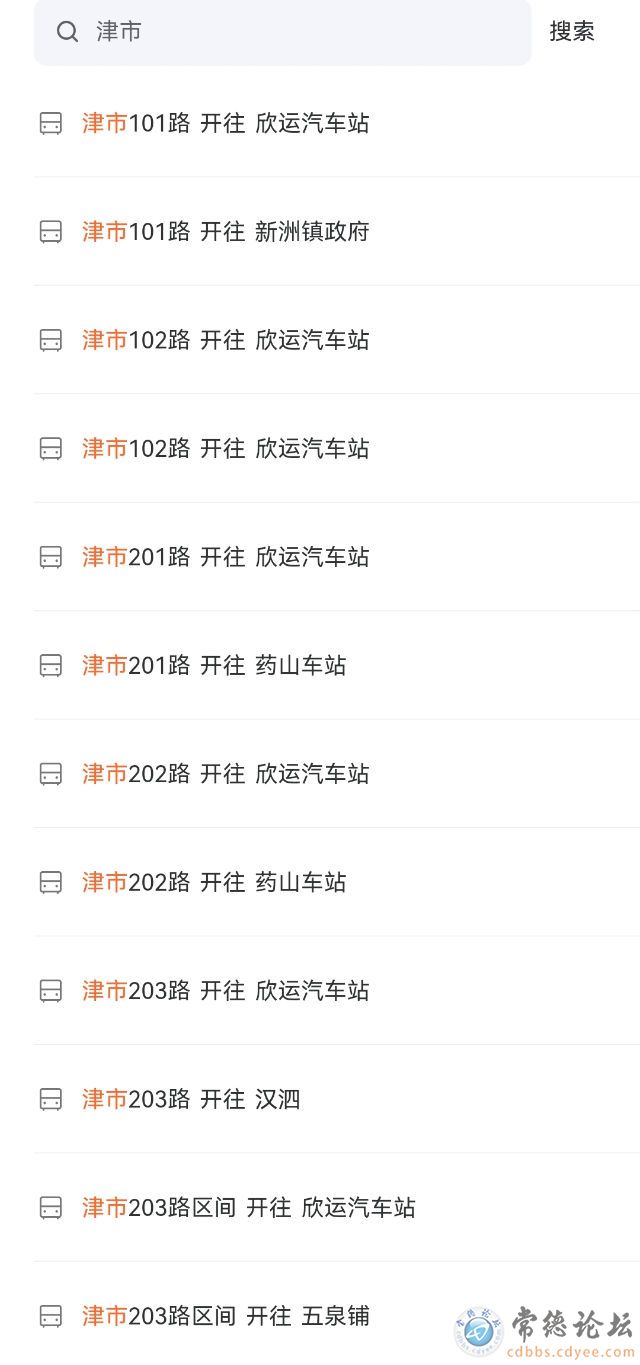View 津市203路 heading to 欣运汽车站
Screen dimensions: 640x1365
click(x=337, y=991)
